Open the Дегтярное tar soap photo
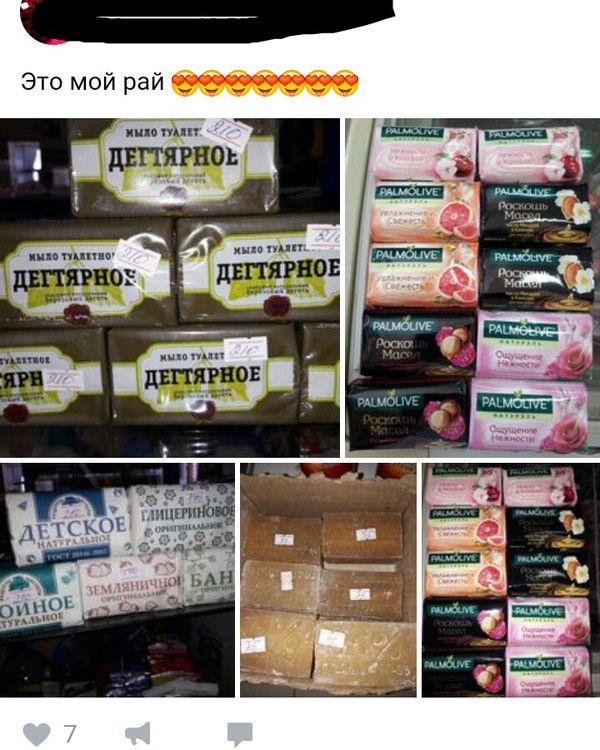 coord(170,287)
